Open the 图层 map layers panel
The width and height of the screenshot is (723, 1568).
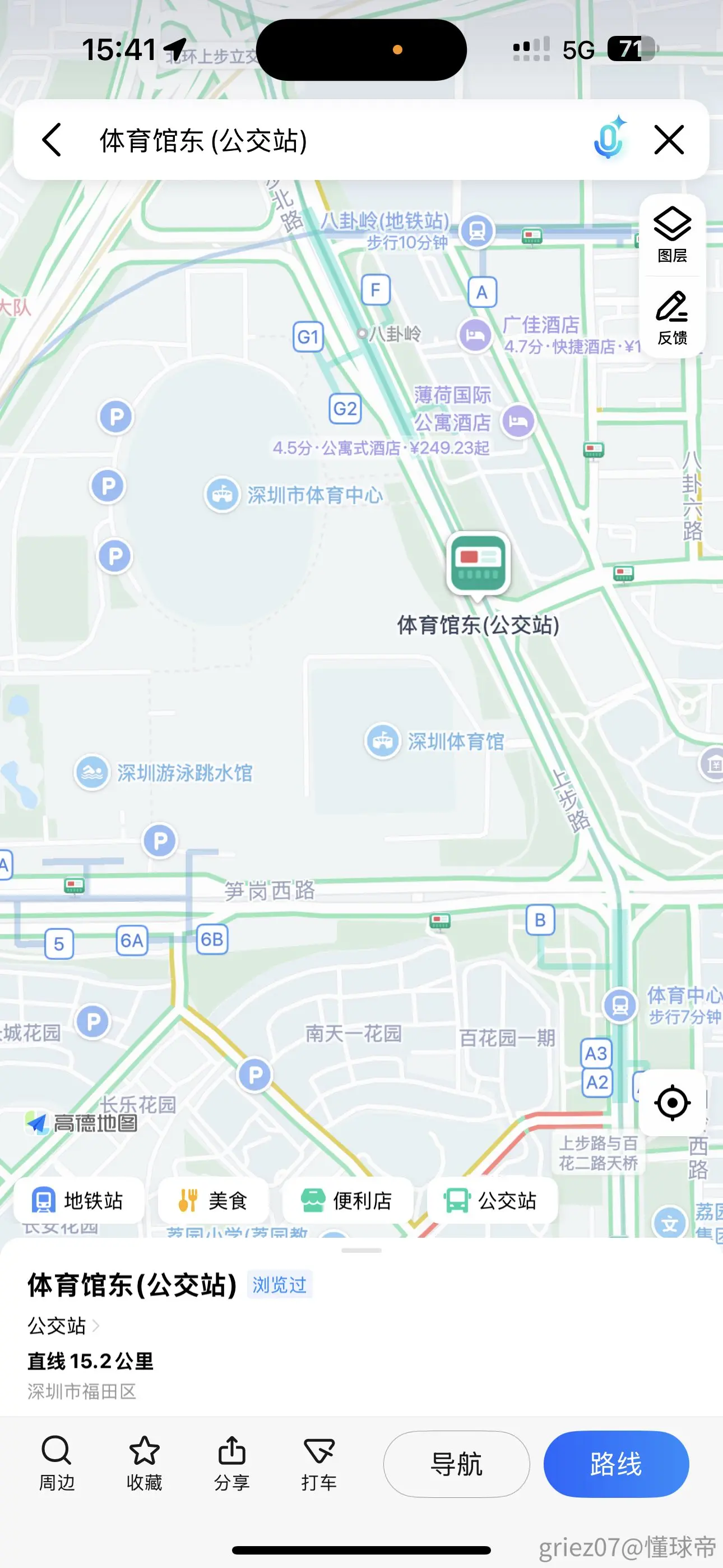coord(672,235)
